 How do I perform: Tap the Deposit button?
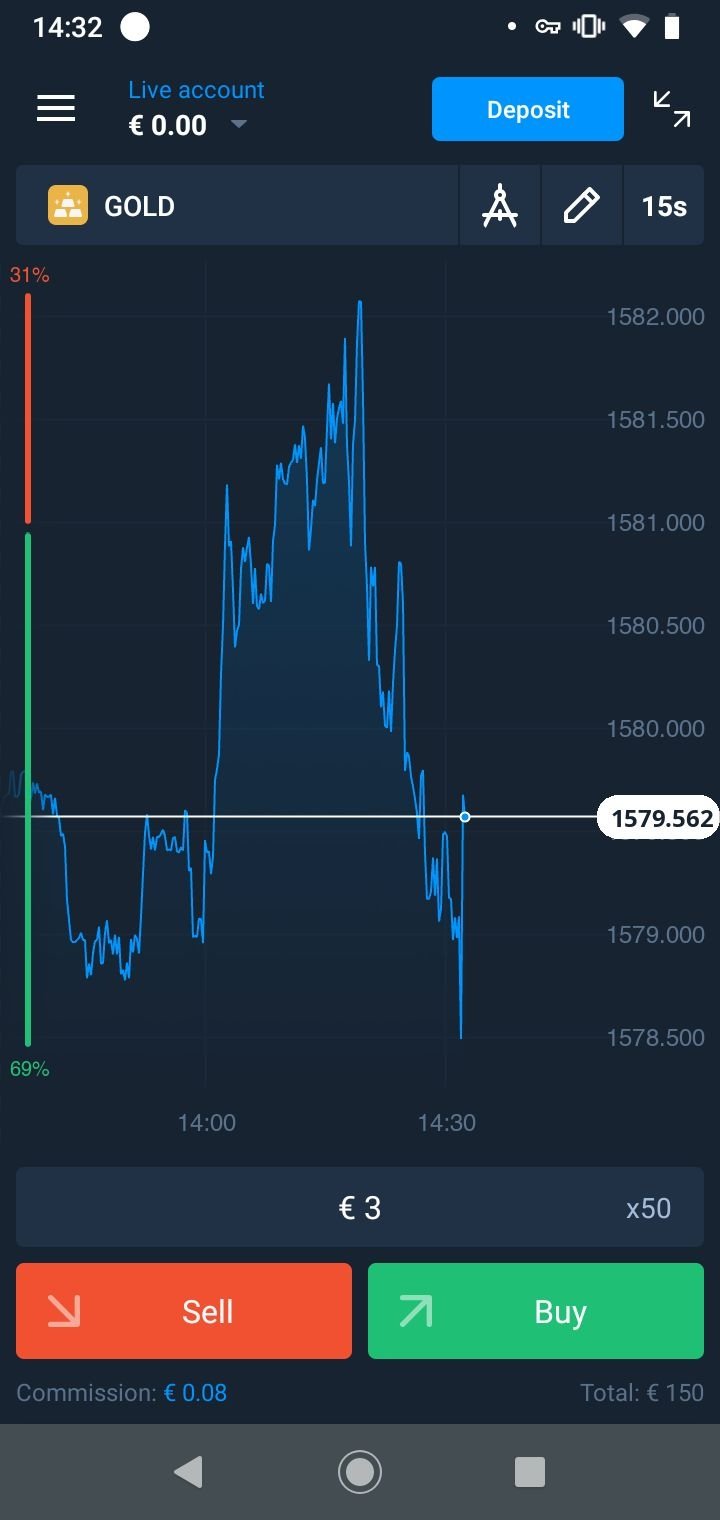coord(527,109)
